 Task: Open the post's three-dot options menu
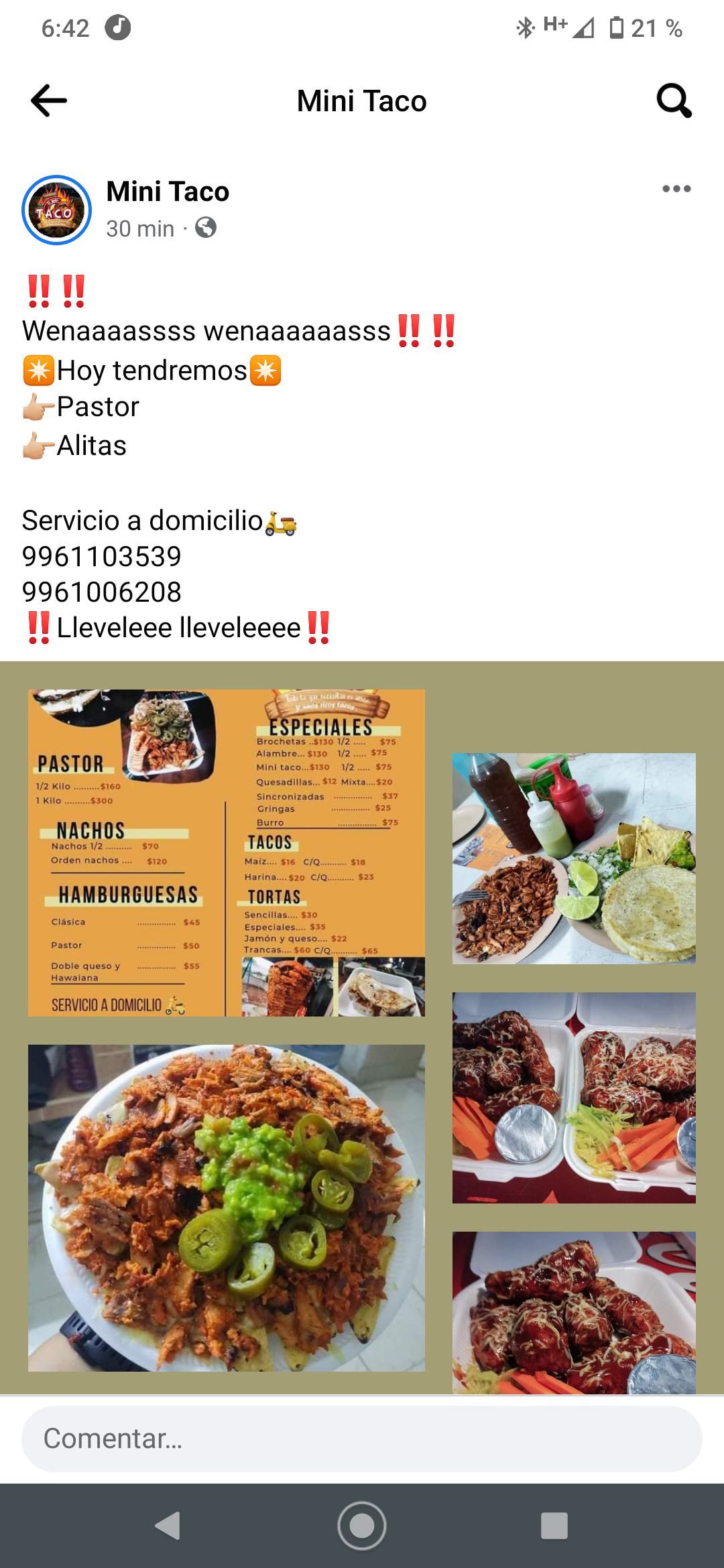coord(676,189)
